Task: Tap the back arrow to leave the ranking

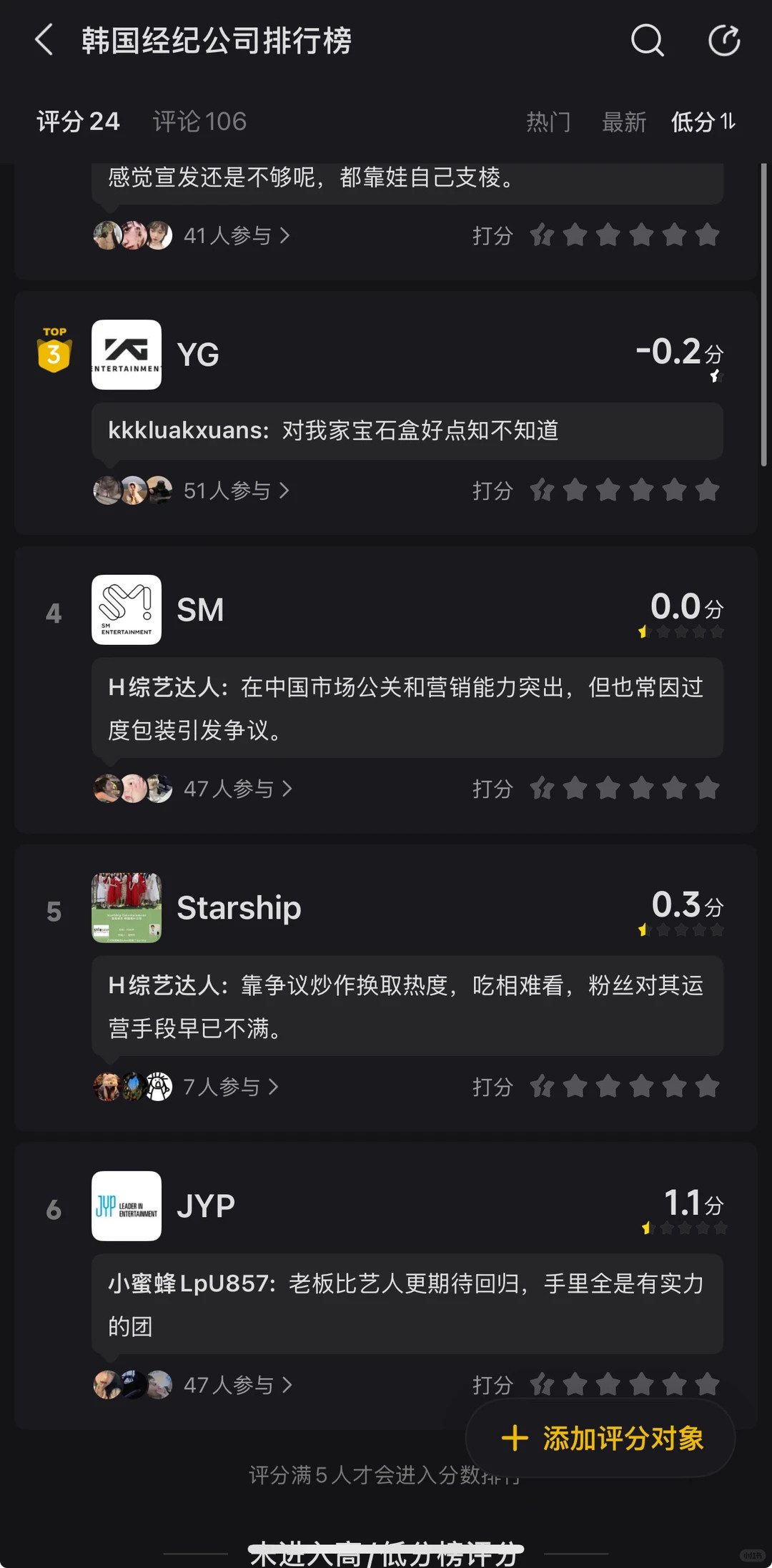Action: click(44, 41)
